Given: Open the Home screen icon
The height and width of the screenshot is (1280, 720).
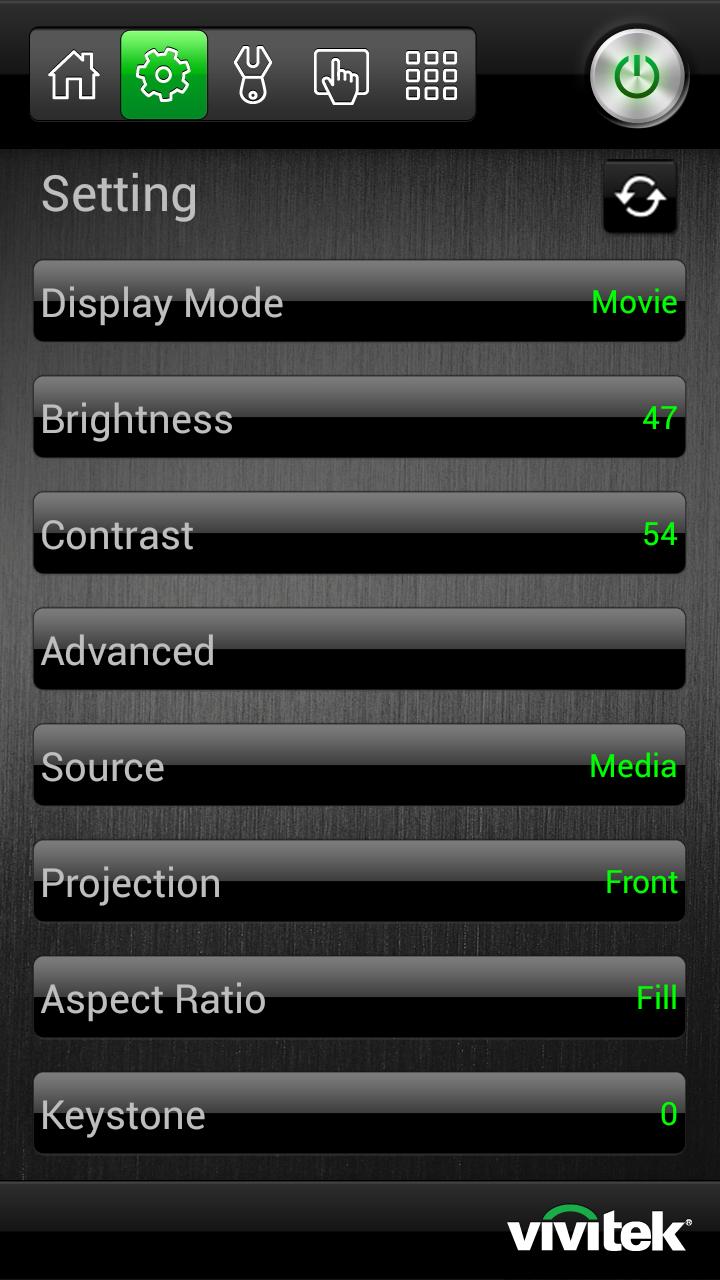Looking at the screenshot, I should pyautogui.click(x=73, y=73).
